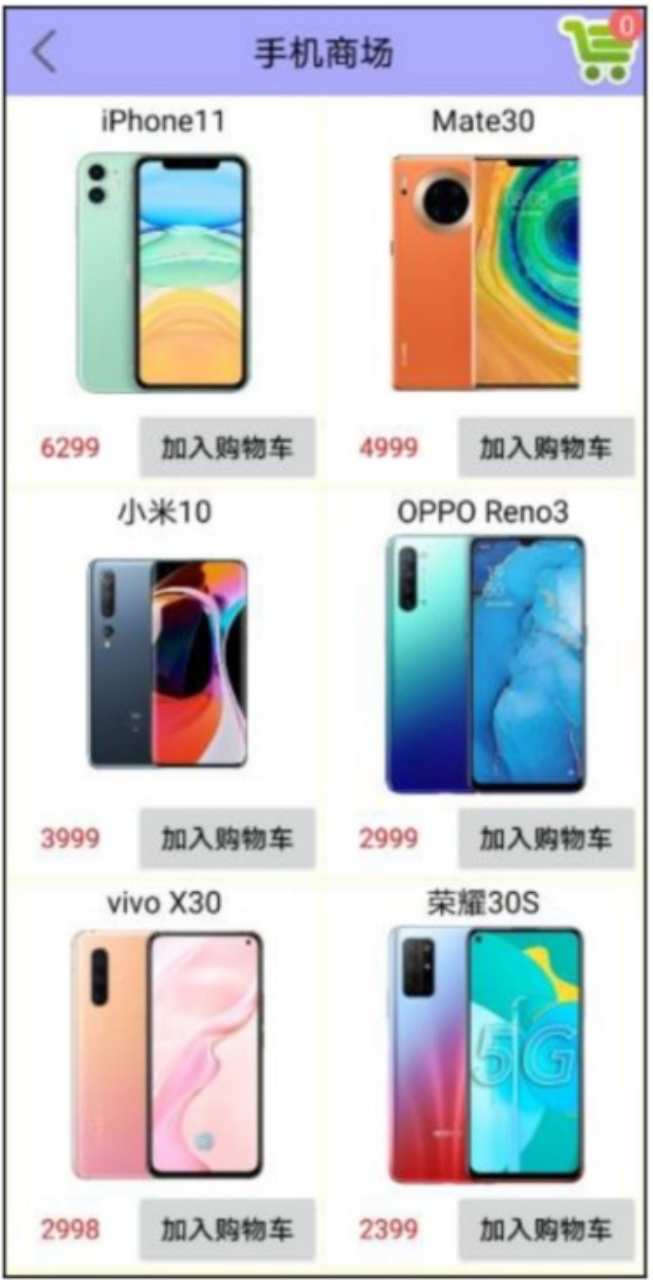
Task: Add OPPO Reno3 to the shopping cart
Action: point(546,838)
